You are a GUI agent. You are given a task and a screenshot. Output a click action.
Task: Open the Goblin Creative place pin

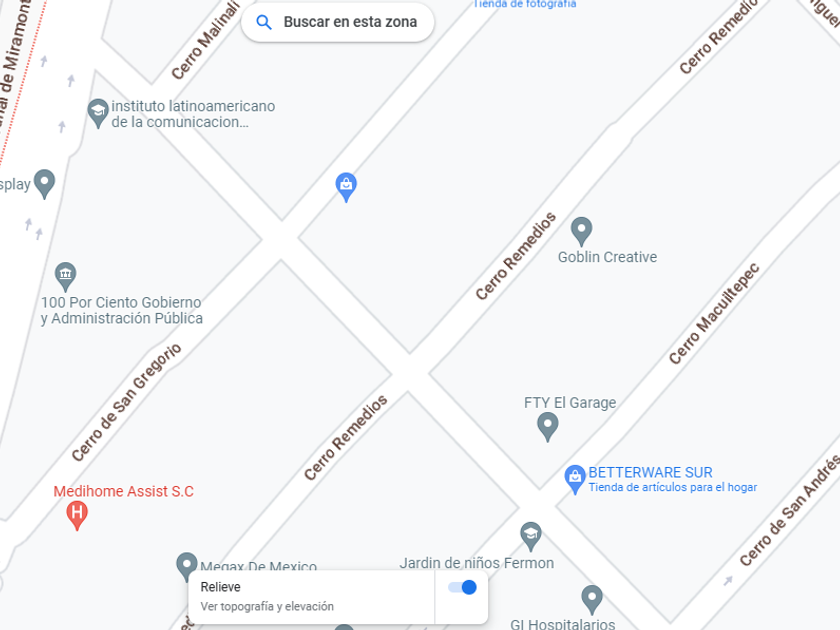tap(581, 231)
